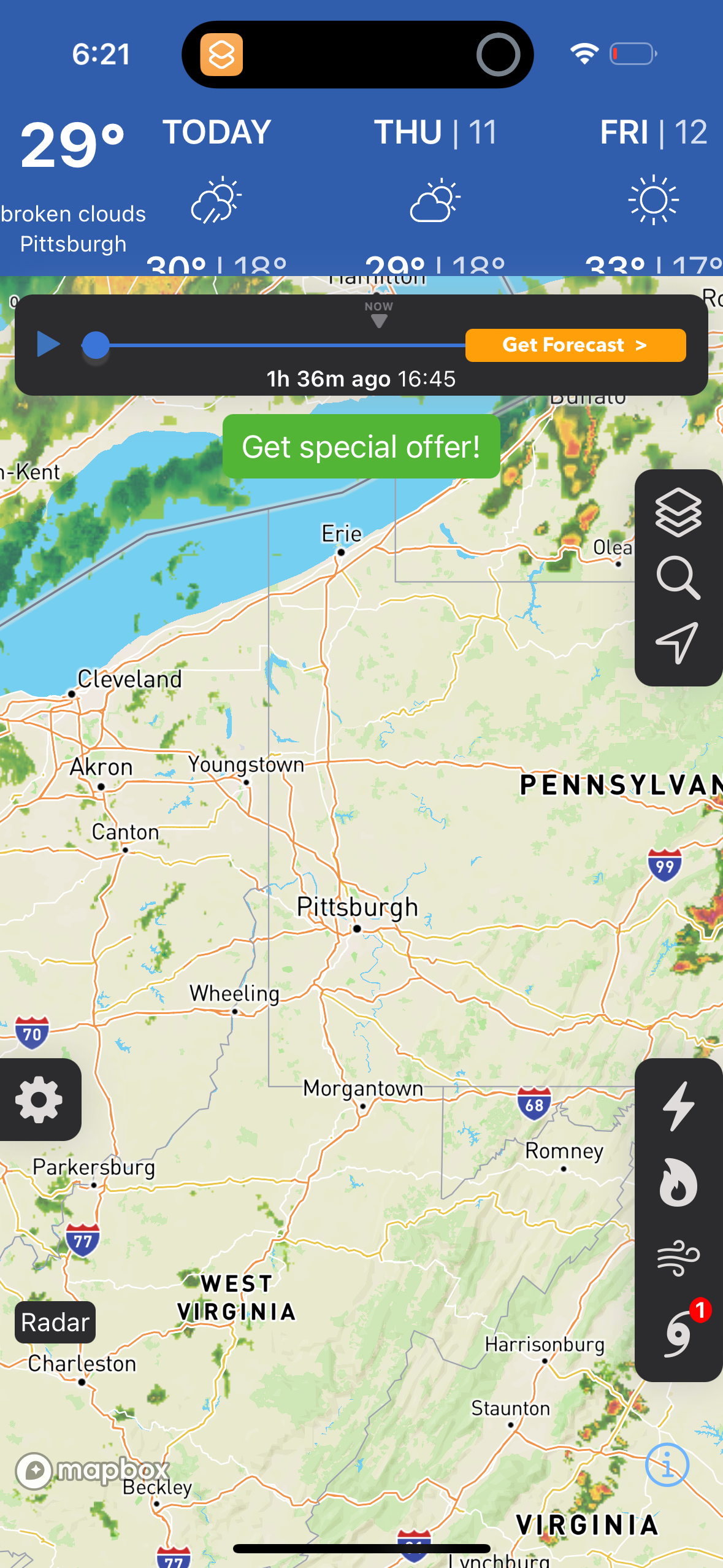Open the map layers picker
The width and height of the screenshot is (723, 1568).
point(678,514)
